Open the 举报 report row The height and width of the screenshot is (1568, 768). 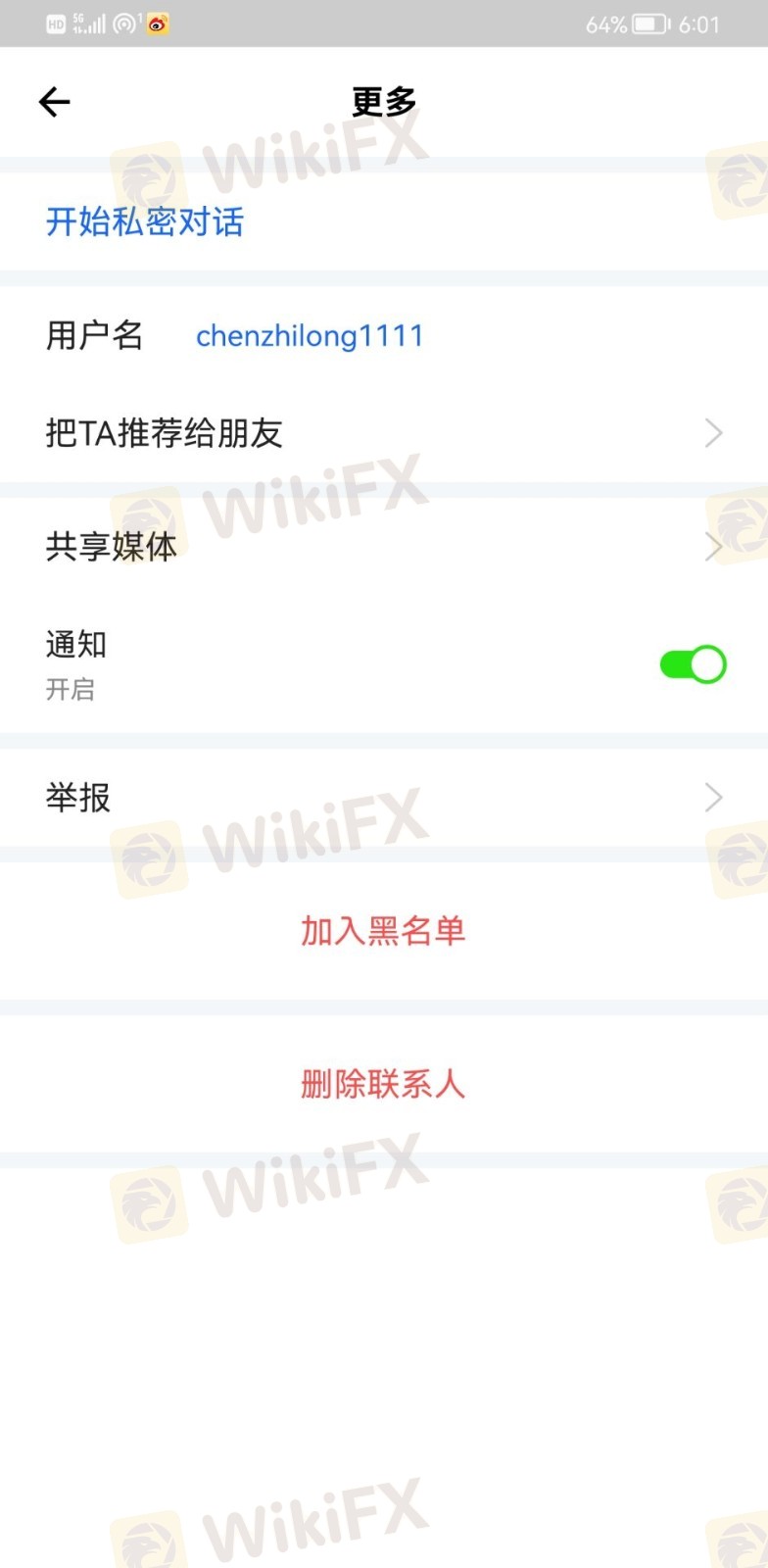[384, 798]
